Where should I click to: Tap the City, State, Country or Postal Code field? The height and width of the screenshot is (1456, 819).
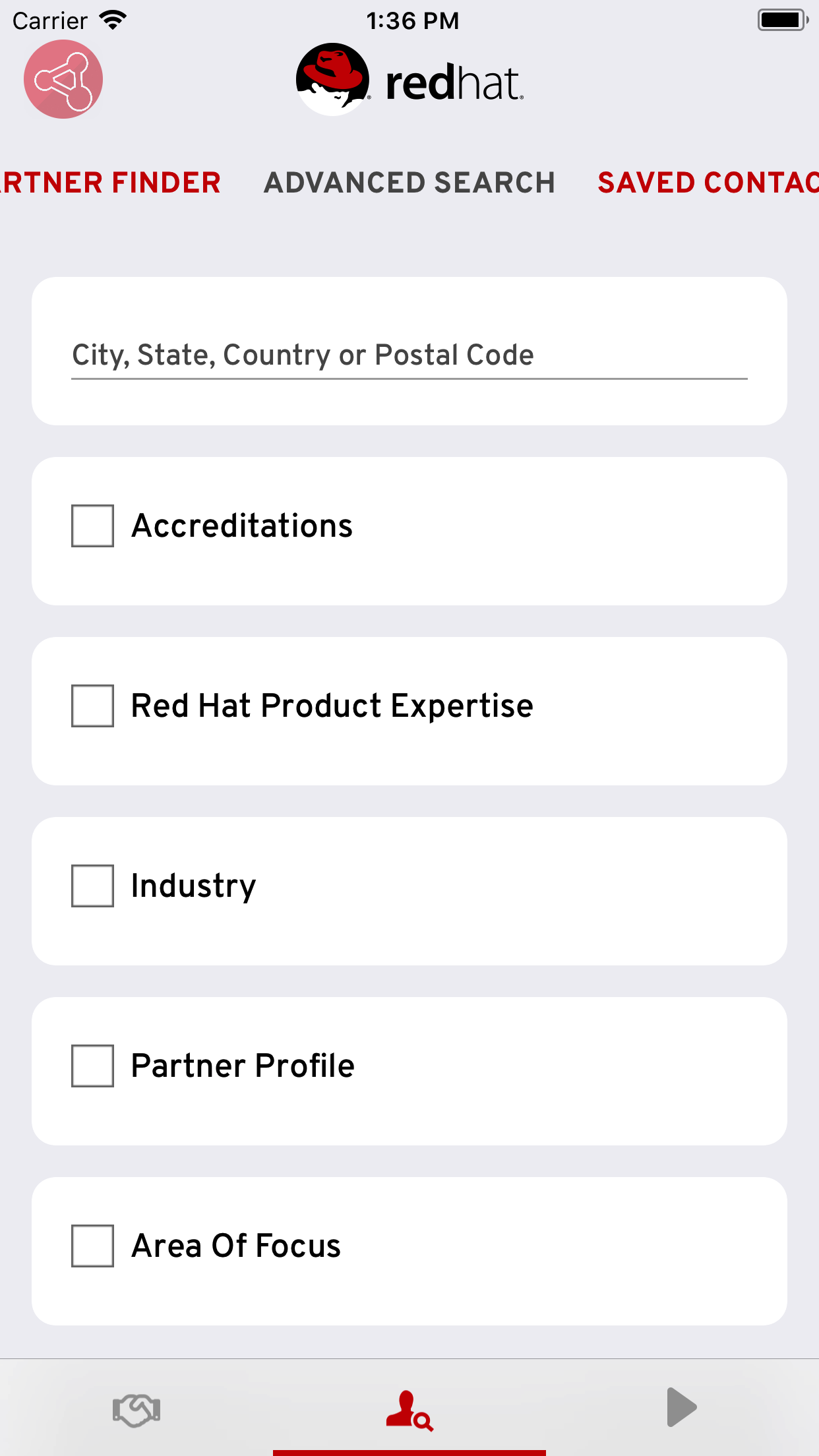409,355
